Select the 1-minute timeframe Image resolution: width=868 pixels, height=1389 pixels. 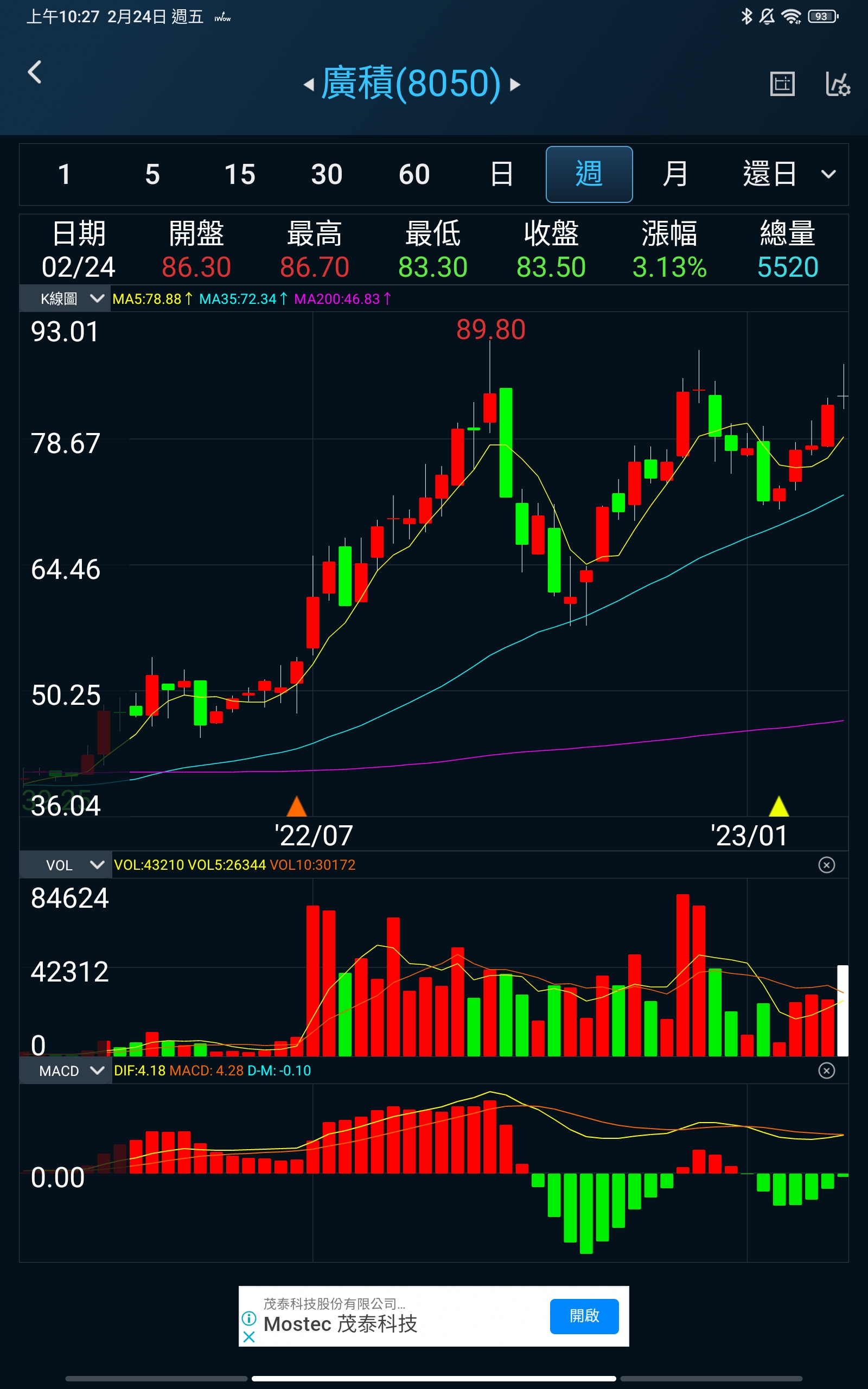65,175
